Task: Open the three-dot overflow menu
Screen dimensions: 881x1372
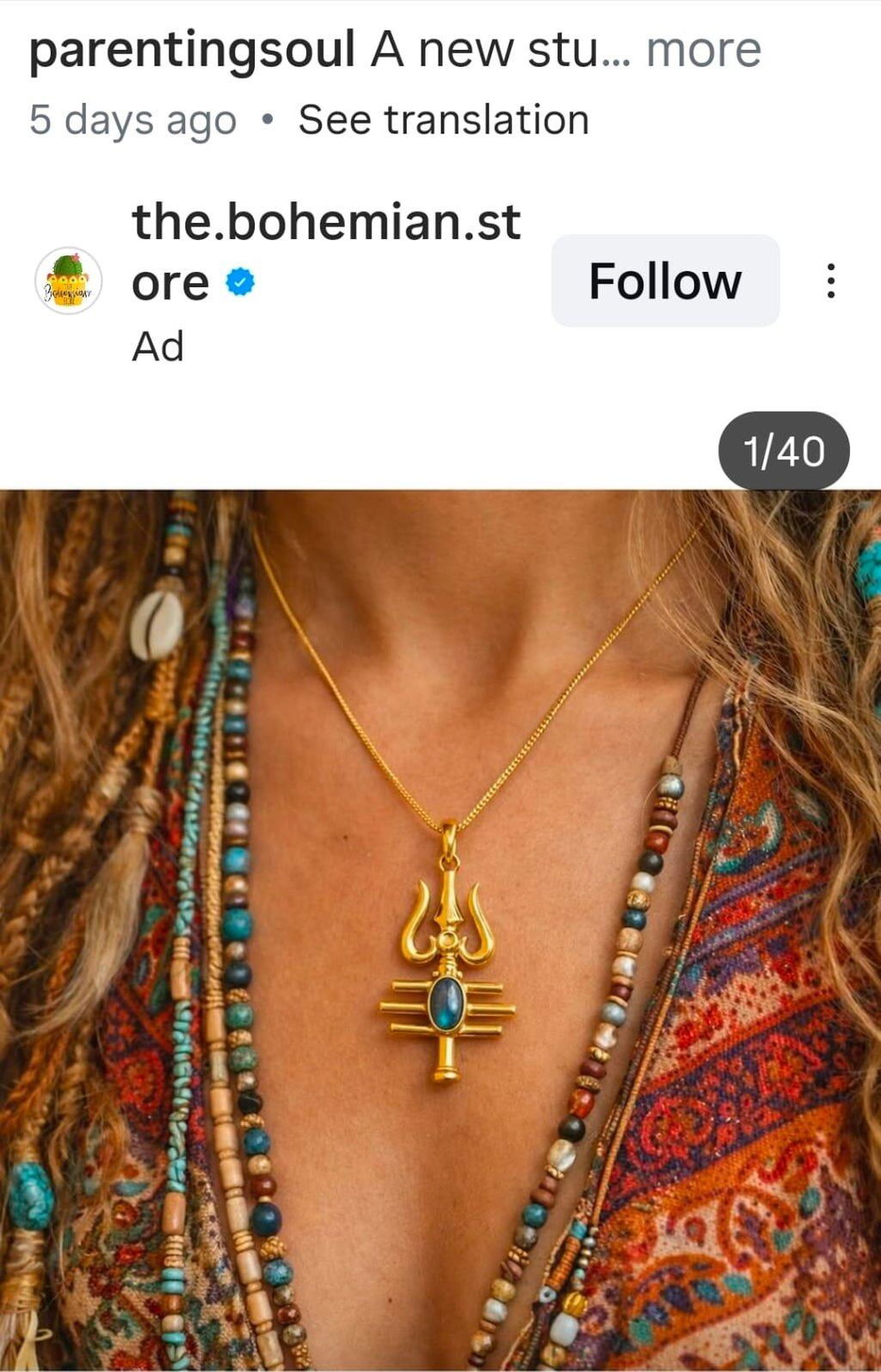Action: pos(830,280)
